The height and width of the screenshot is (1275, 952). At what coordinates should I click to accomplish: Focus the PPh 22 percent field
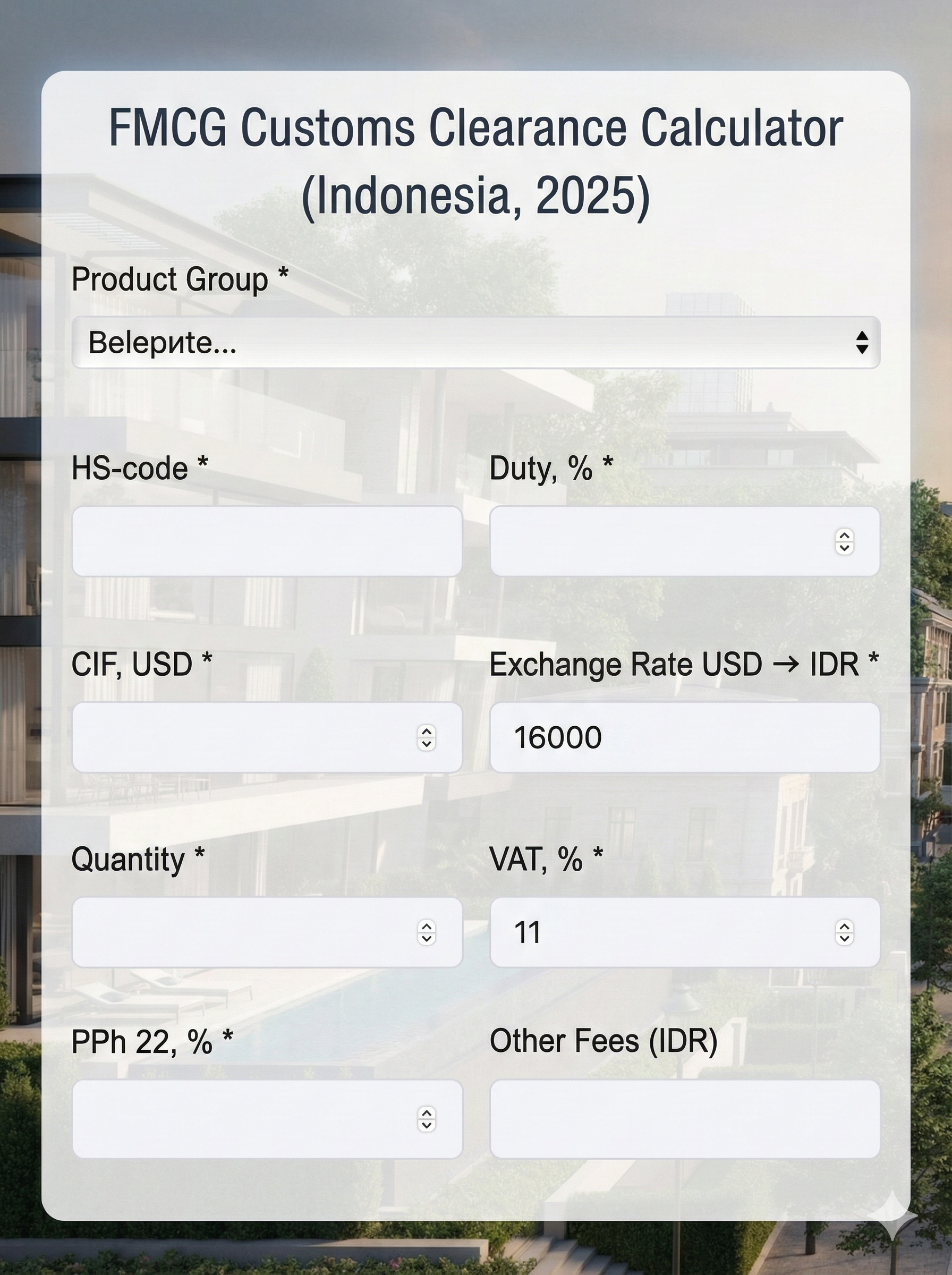(x=242, y=1119)
